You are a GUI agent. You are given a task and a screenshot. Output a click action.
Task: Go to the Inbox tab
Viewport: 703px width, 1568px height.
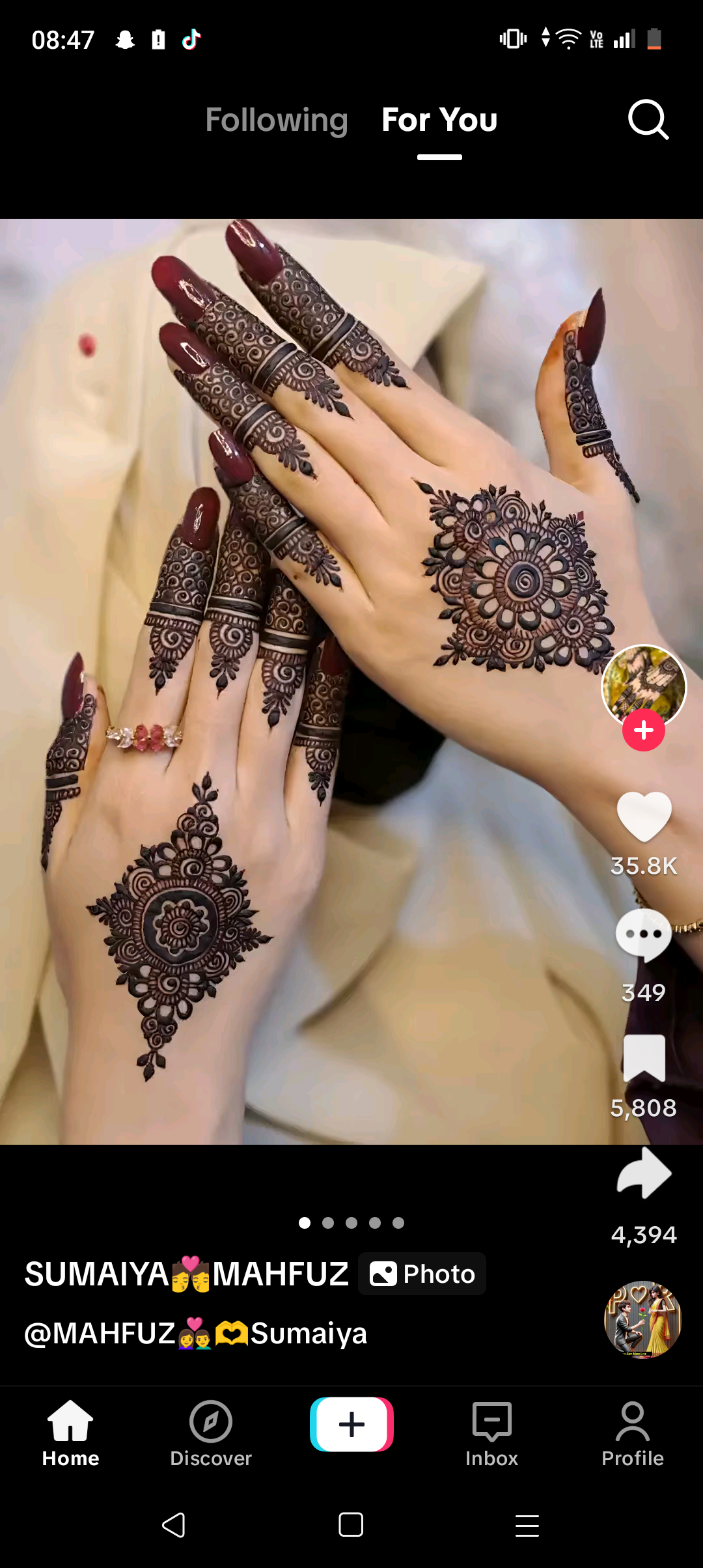click(x=491, y=1434)
